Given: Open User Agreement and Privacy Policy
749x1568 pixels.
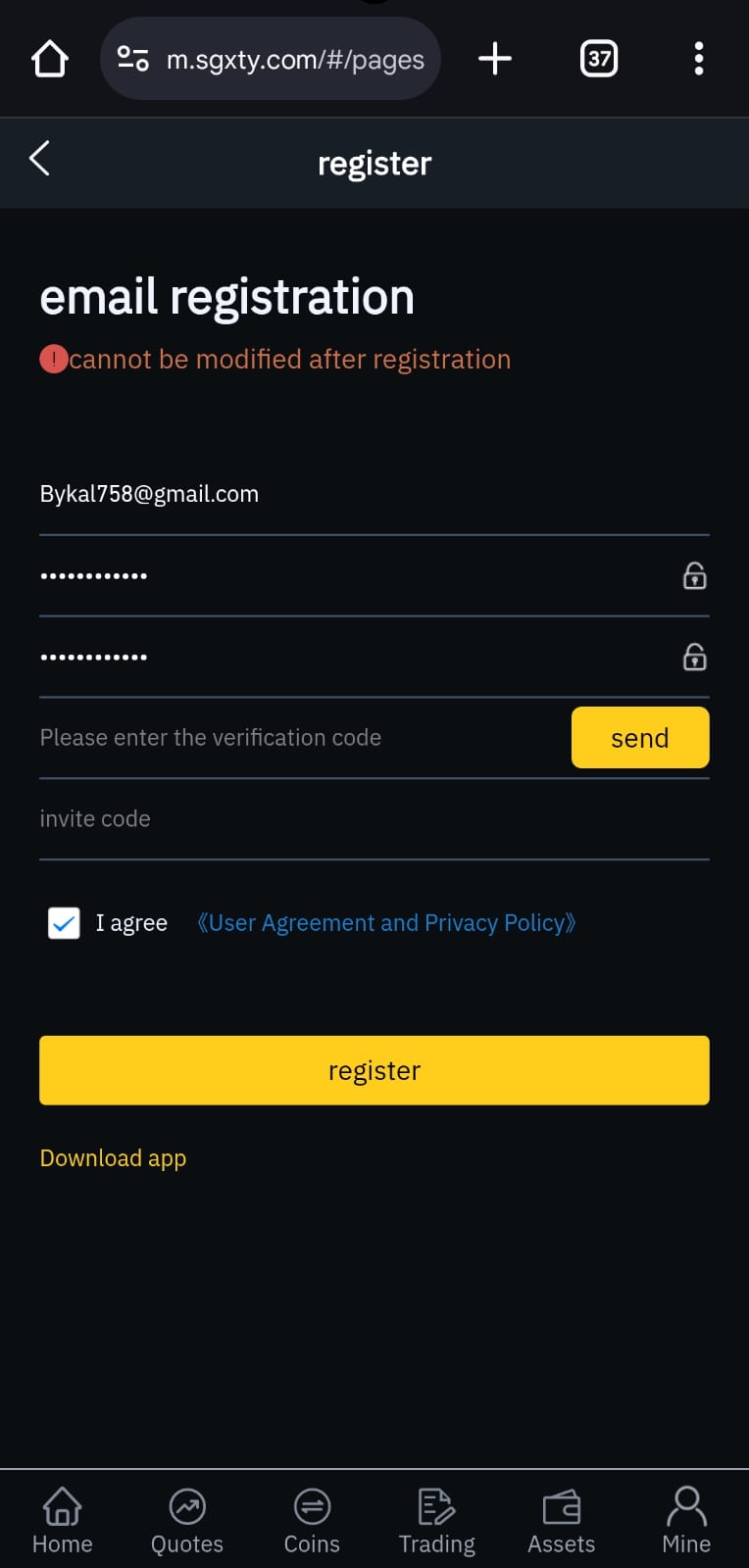Looking at the screenshot, I should coord(386,923).
